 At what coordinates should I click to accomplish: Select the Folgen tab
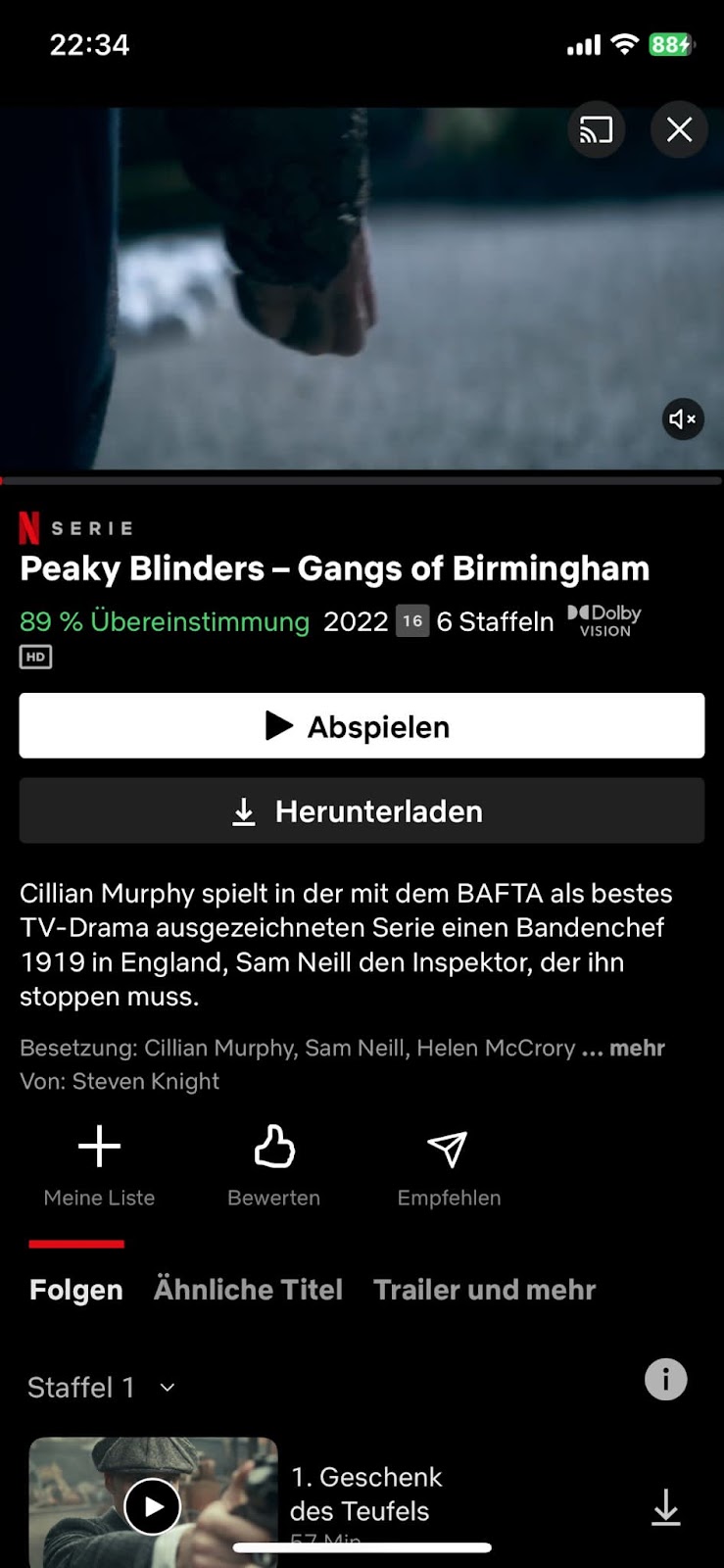point(76,1290)
